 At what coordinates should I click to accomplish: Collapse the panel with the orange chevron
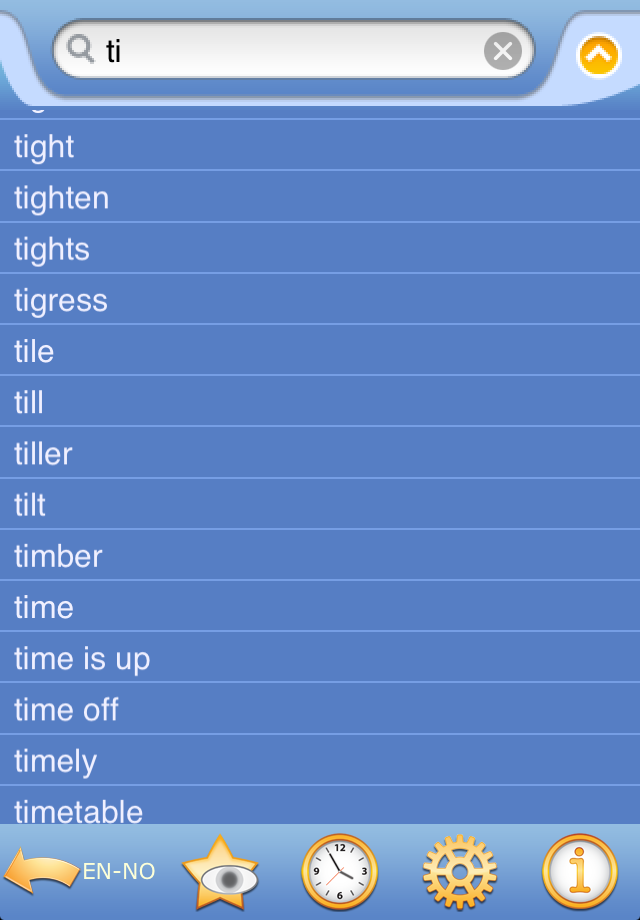[599, 55]
